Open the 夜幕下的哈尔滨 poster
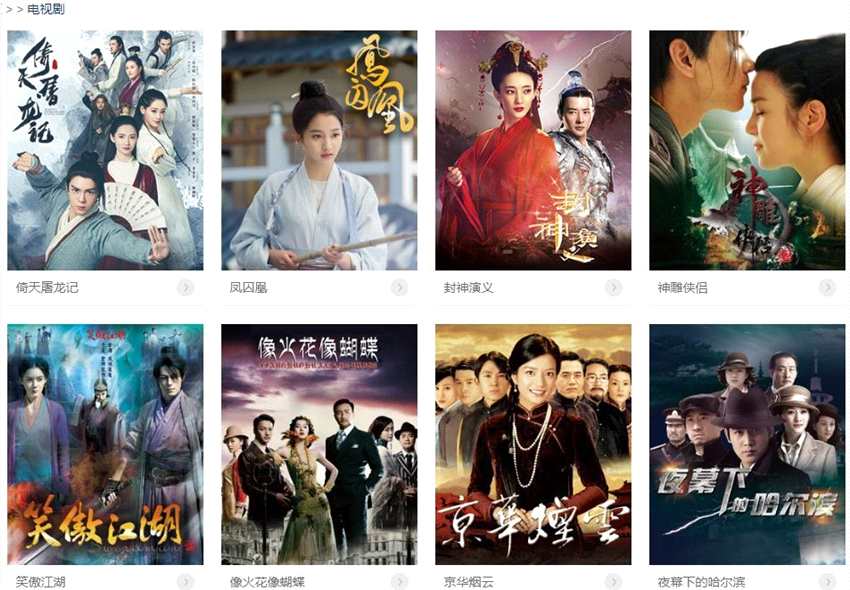 [x=747, y=444]
